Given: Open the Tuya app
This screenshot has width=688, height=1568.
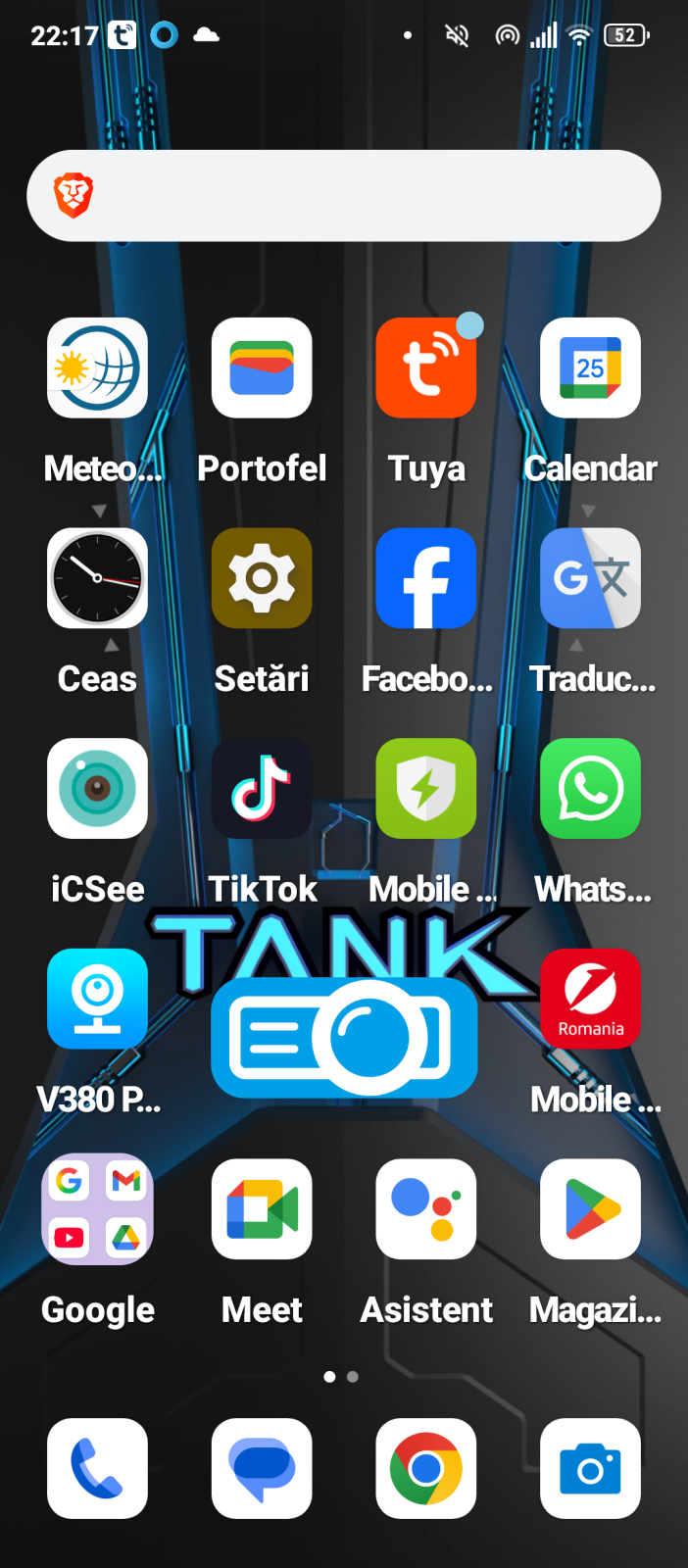Looking at the screenshot, I should click(x=426, y=368).
